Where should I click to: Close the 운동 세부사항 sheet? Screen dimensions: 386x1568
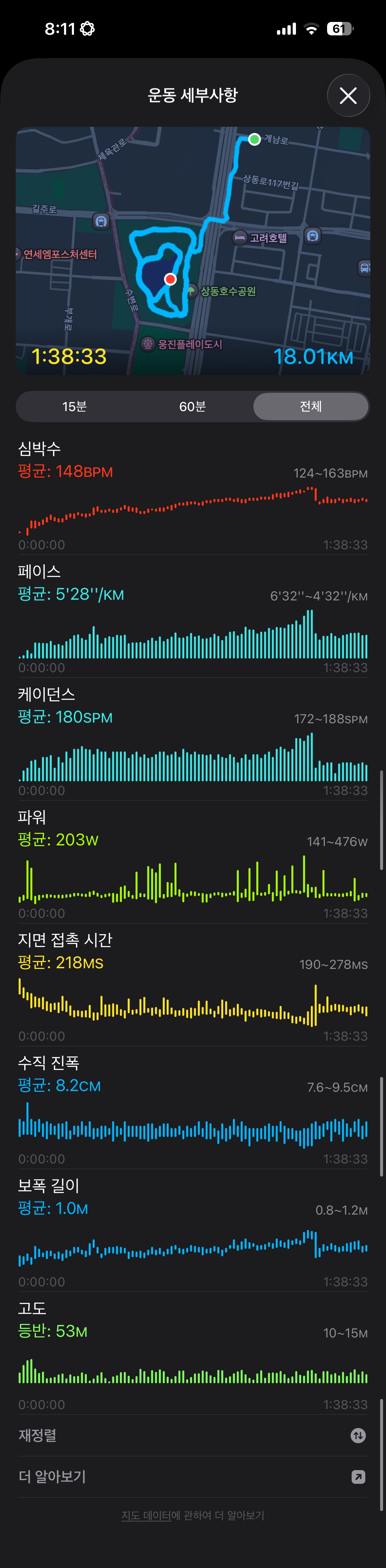click(348, 96)
